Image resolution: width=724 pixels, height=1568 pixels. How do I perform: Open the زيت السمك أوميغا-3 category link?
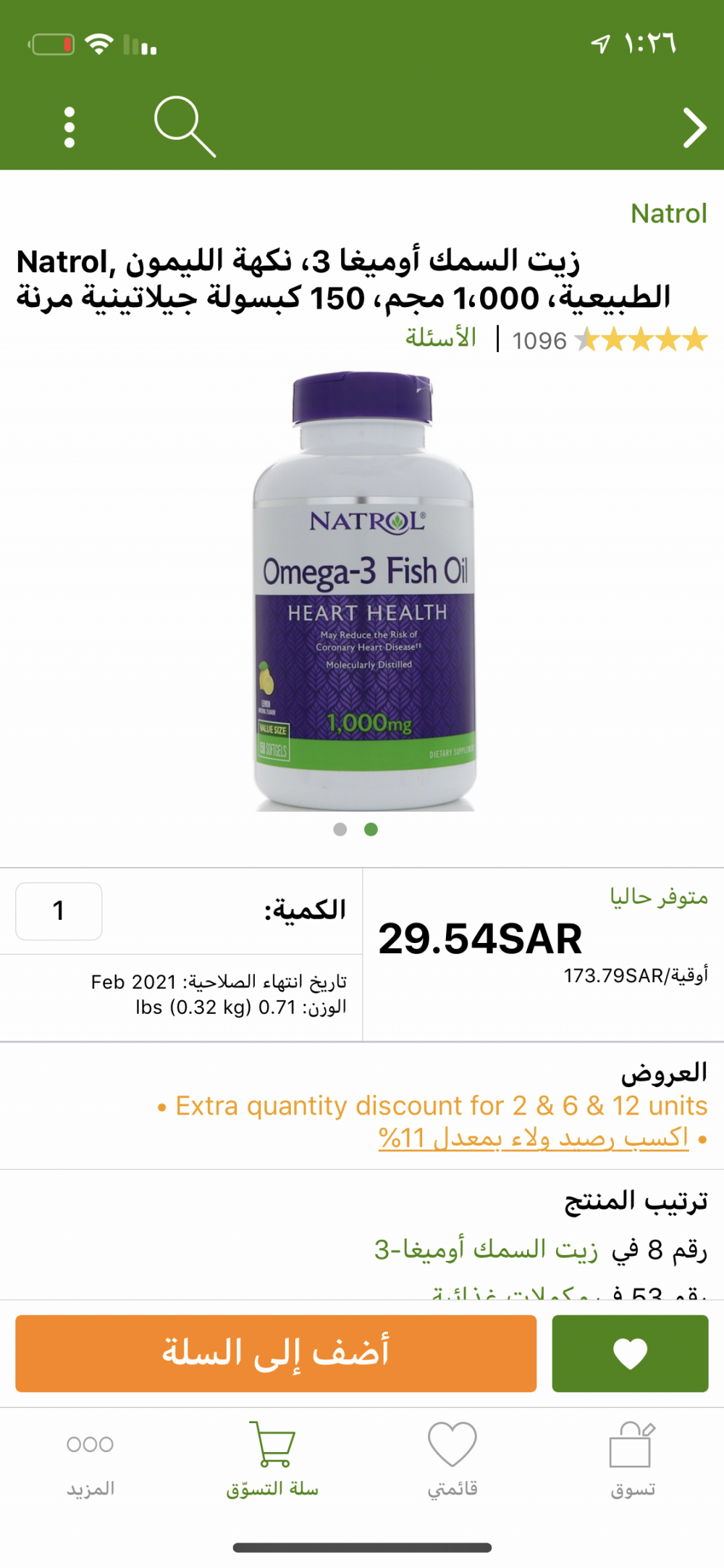click(x=486, y=1249)
